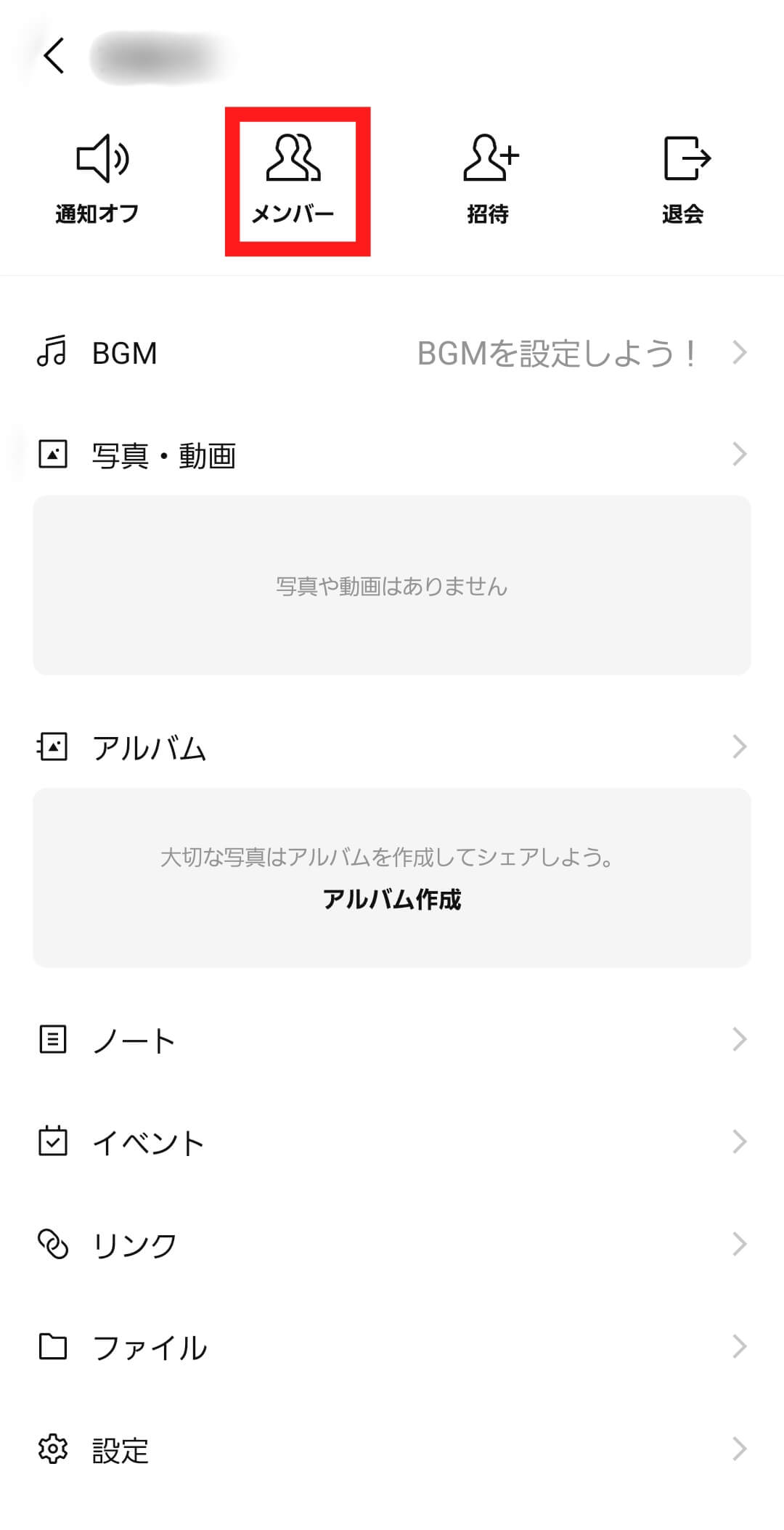
Task: Open the ノート row
Action: [x=392, y=1040]
